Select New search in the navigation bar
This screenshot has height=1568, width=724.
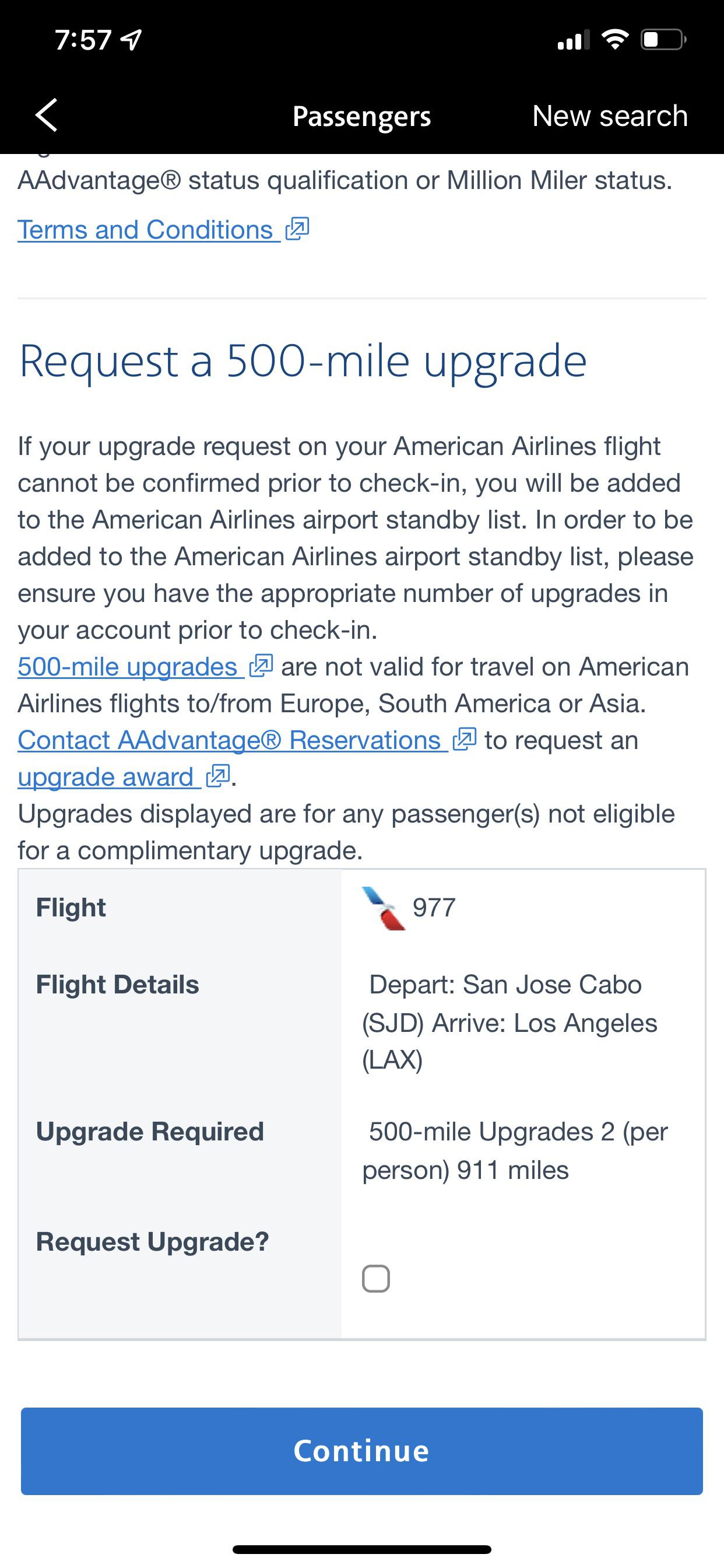[x=610, y=115]
